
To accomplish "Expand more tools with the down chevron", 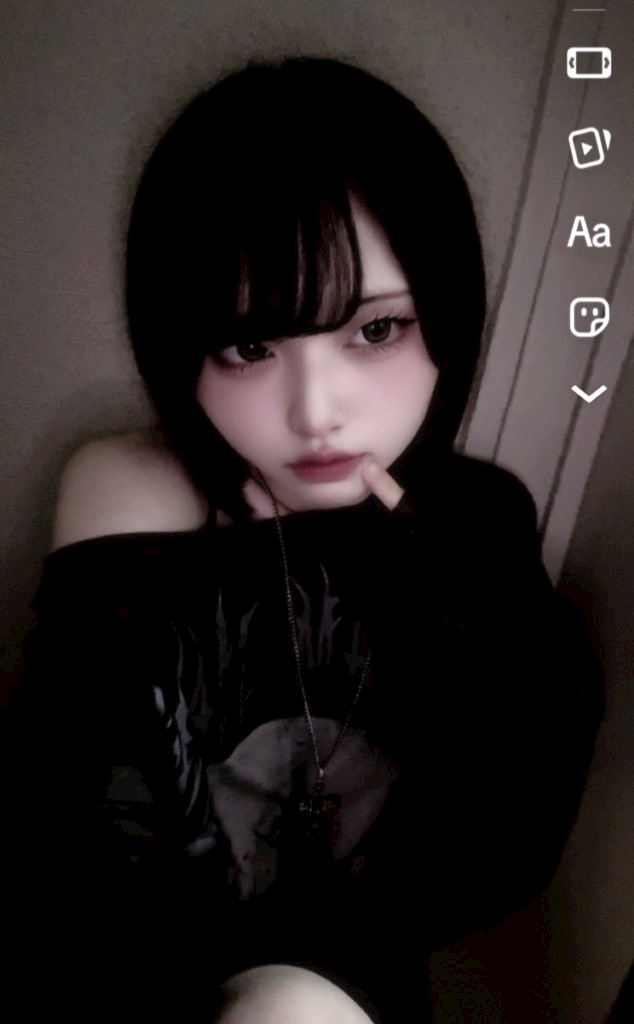I will (x=588, y=394).
